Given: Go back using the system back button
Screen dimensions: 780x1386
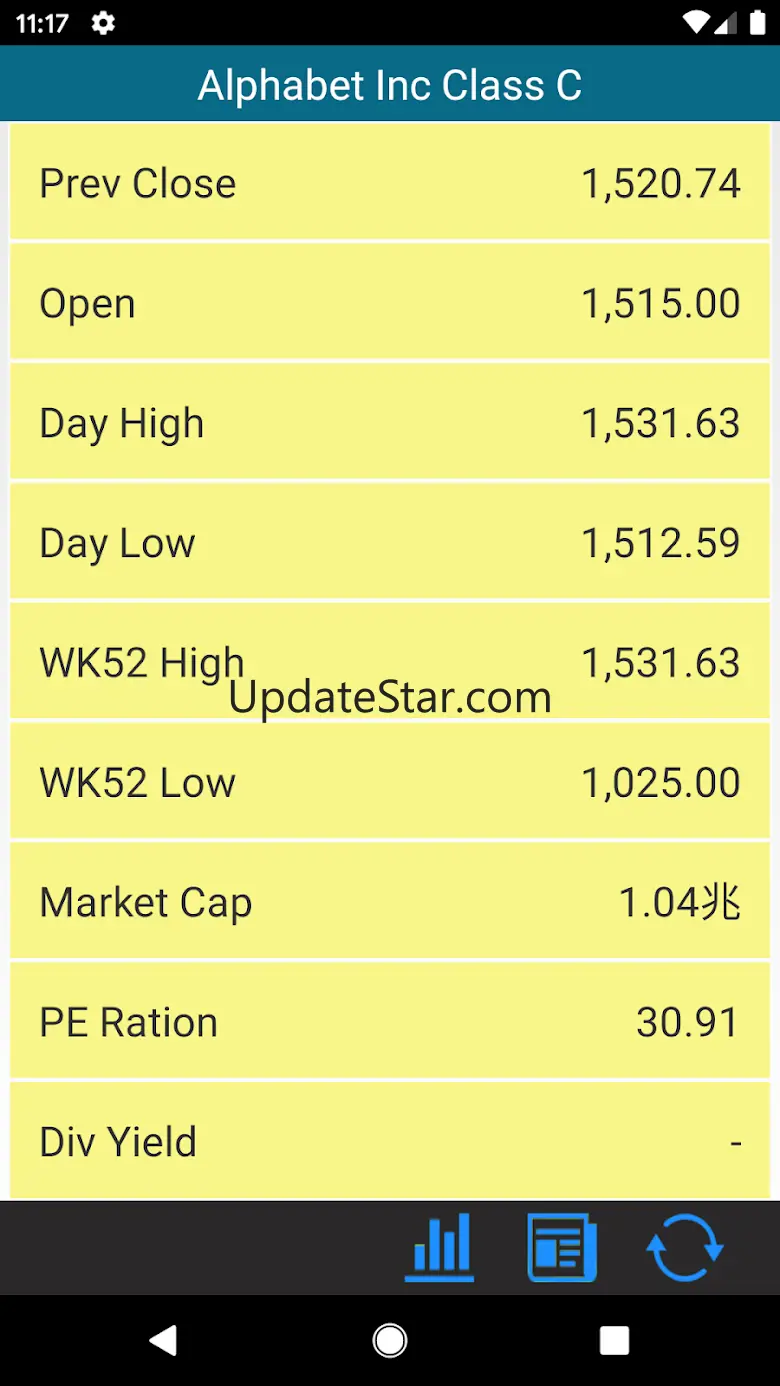Looking at the screenshot, I should [x=163, y=1340].
